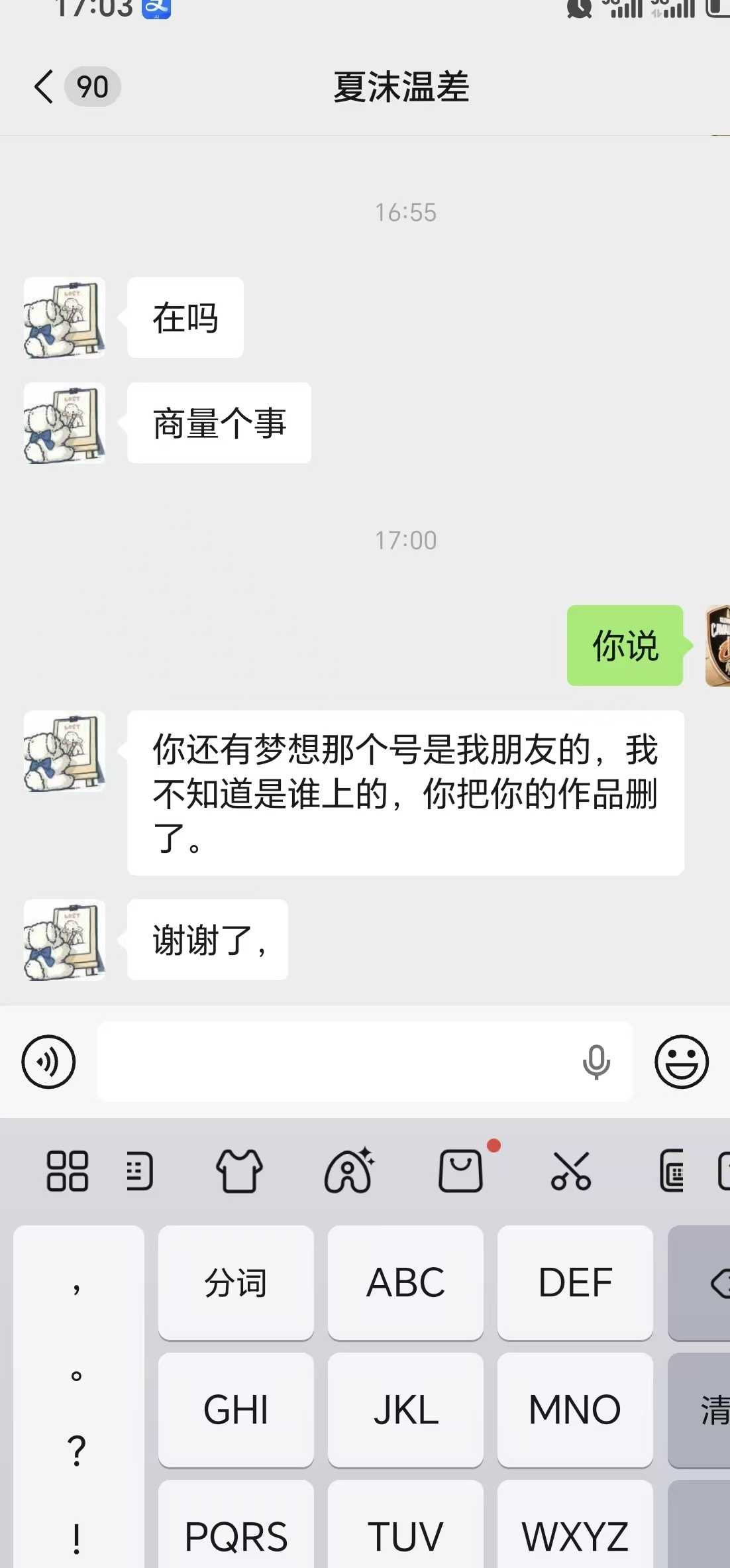Open the keyboard shopping bag icon
This screenshot has height=1568, width=730.
pyautogui.click(x=461, y=1171)
